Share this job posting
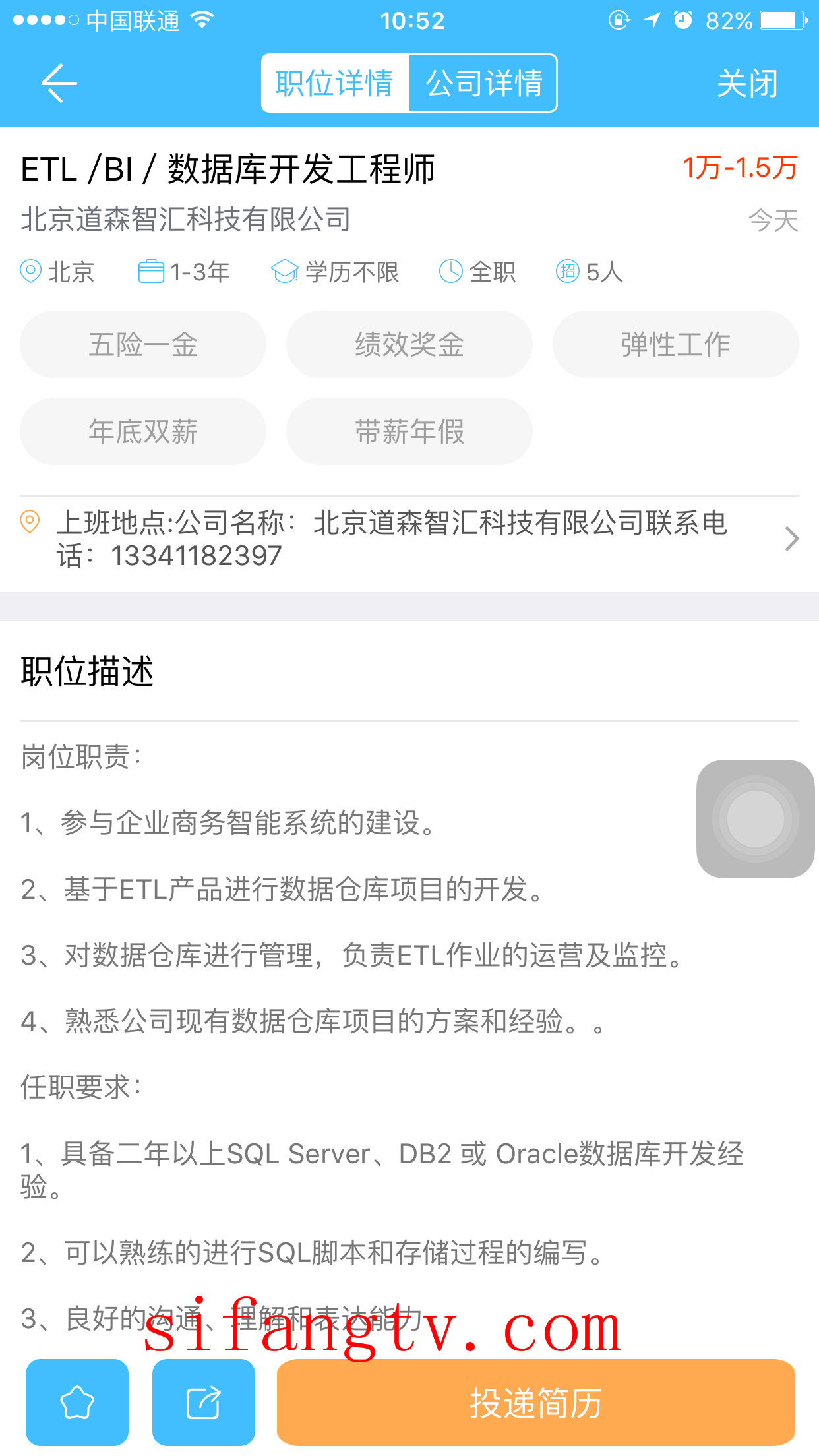Viewport: 819px width, 1456px height. [x=204, y=1402]
